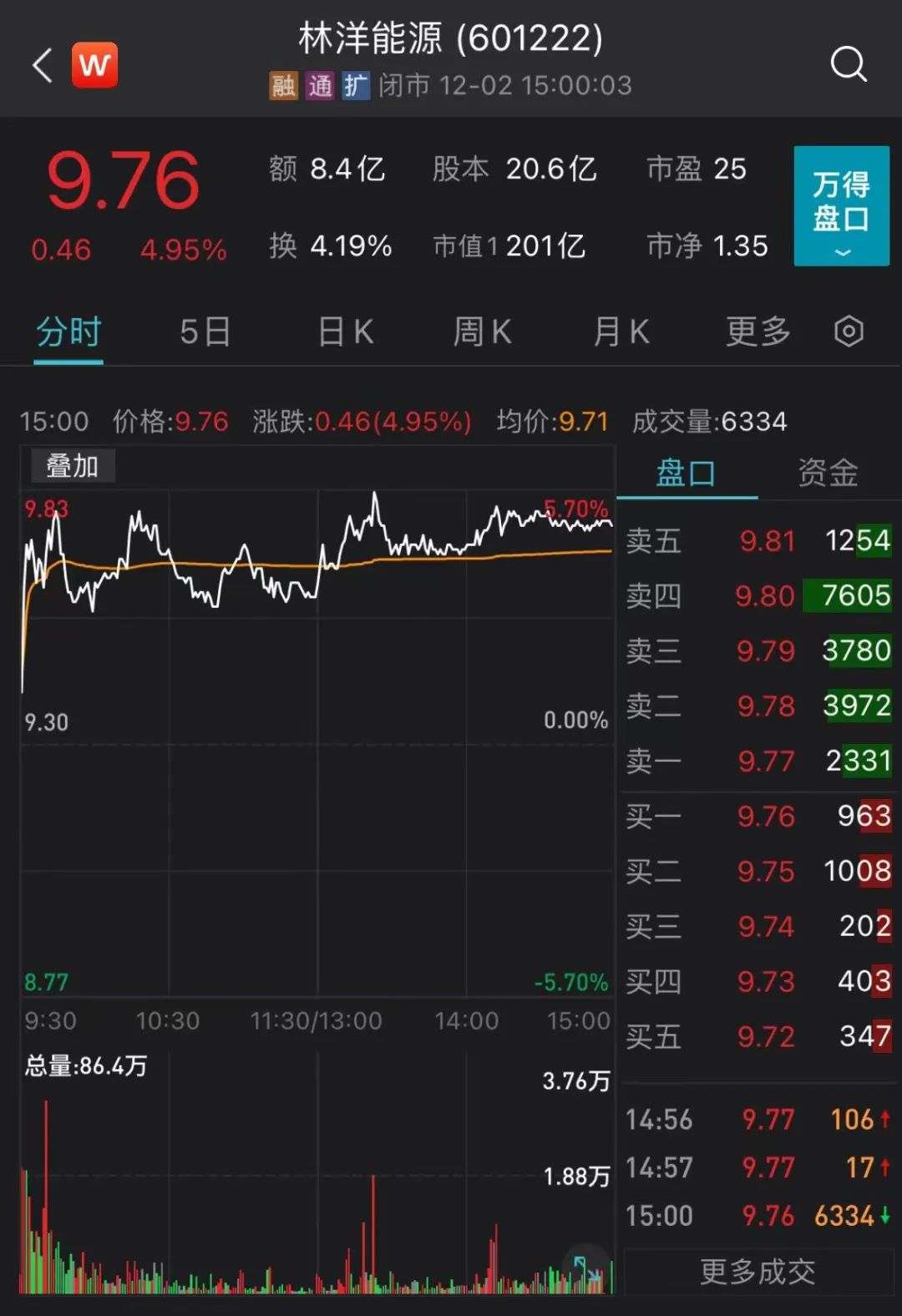
Task: Go back using the top-left arrow
Action: pos(43,65)
